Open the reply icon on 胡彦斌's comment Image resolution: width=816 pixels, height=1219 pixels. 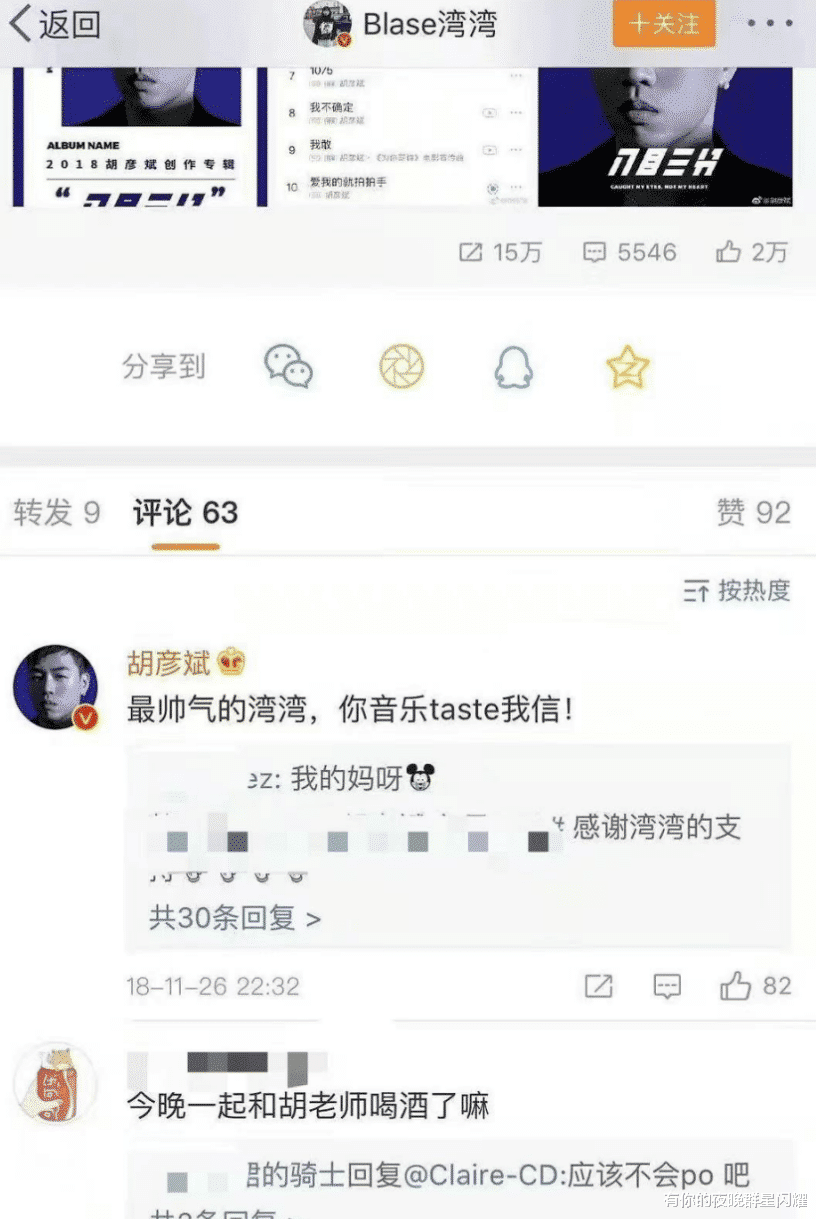tap(665, 986)
